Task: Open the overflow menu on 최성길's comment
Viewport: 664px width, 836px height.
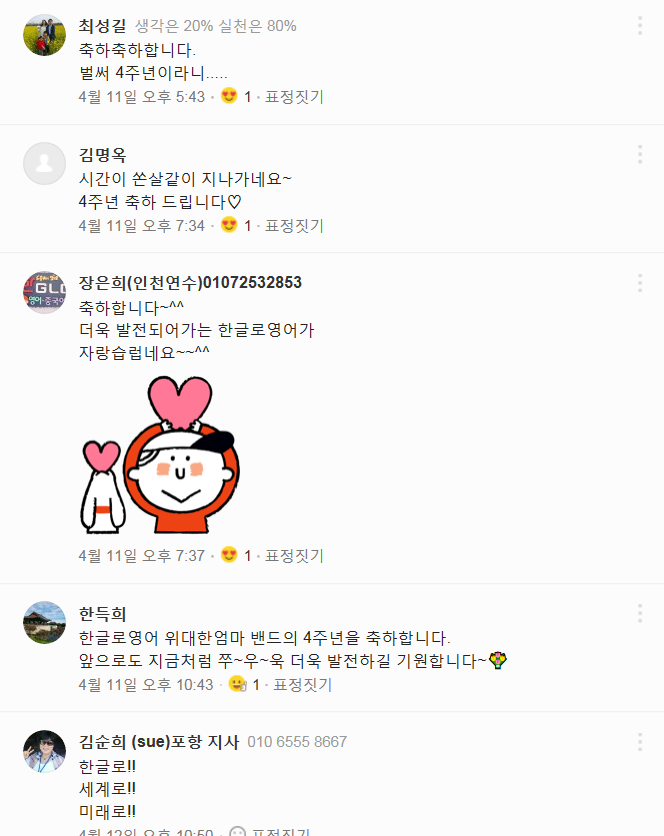Action: 639,26
